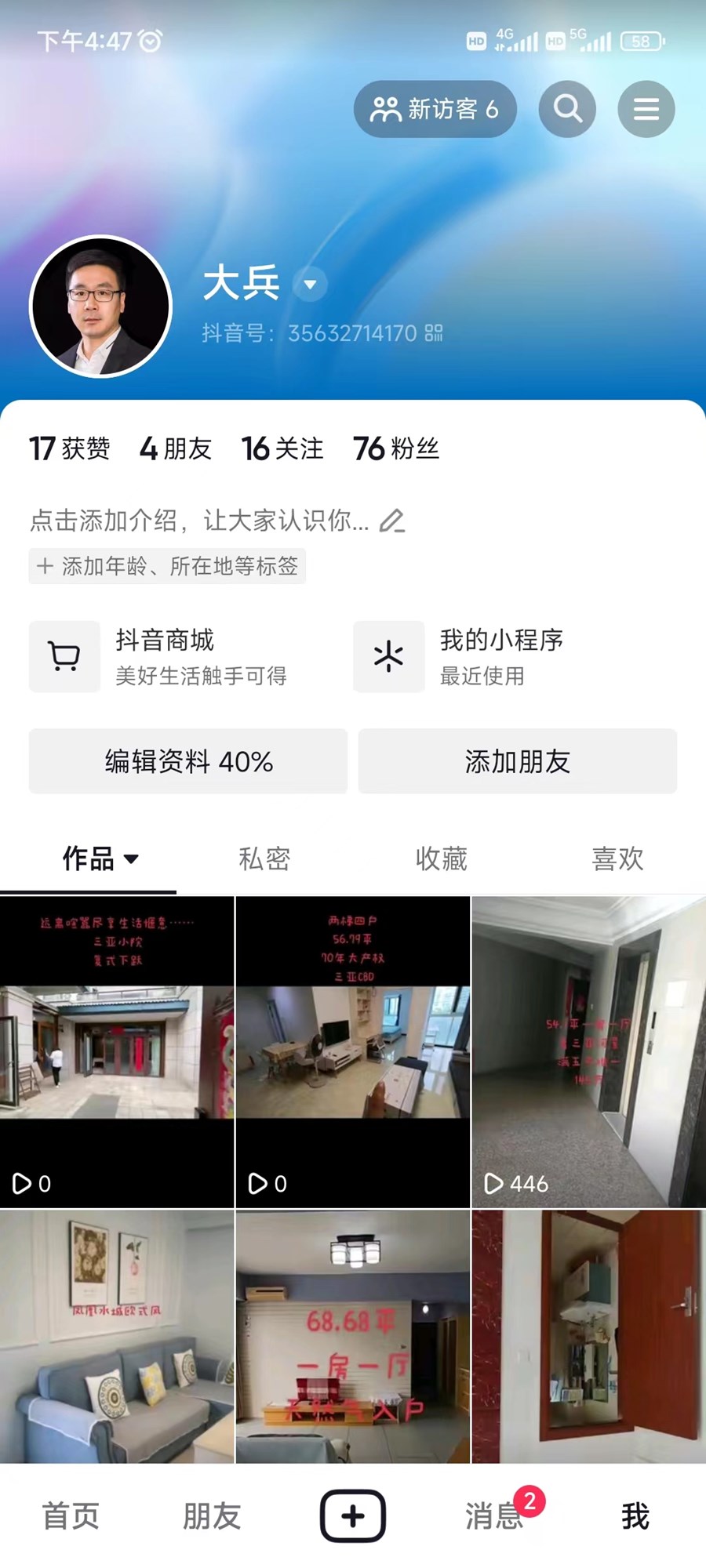Open 抖音商城 shopping cart icon

coord(64,657)
